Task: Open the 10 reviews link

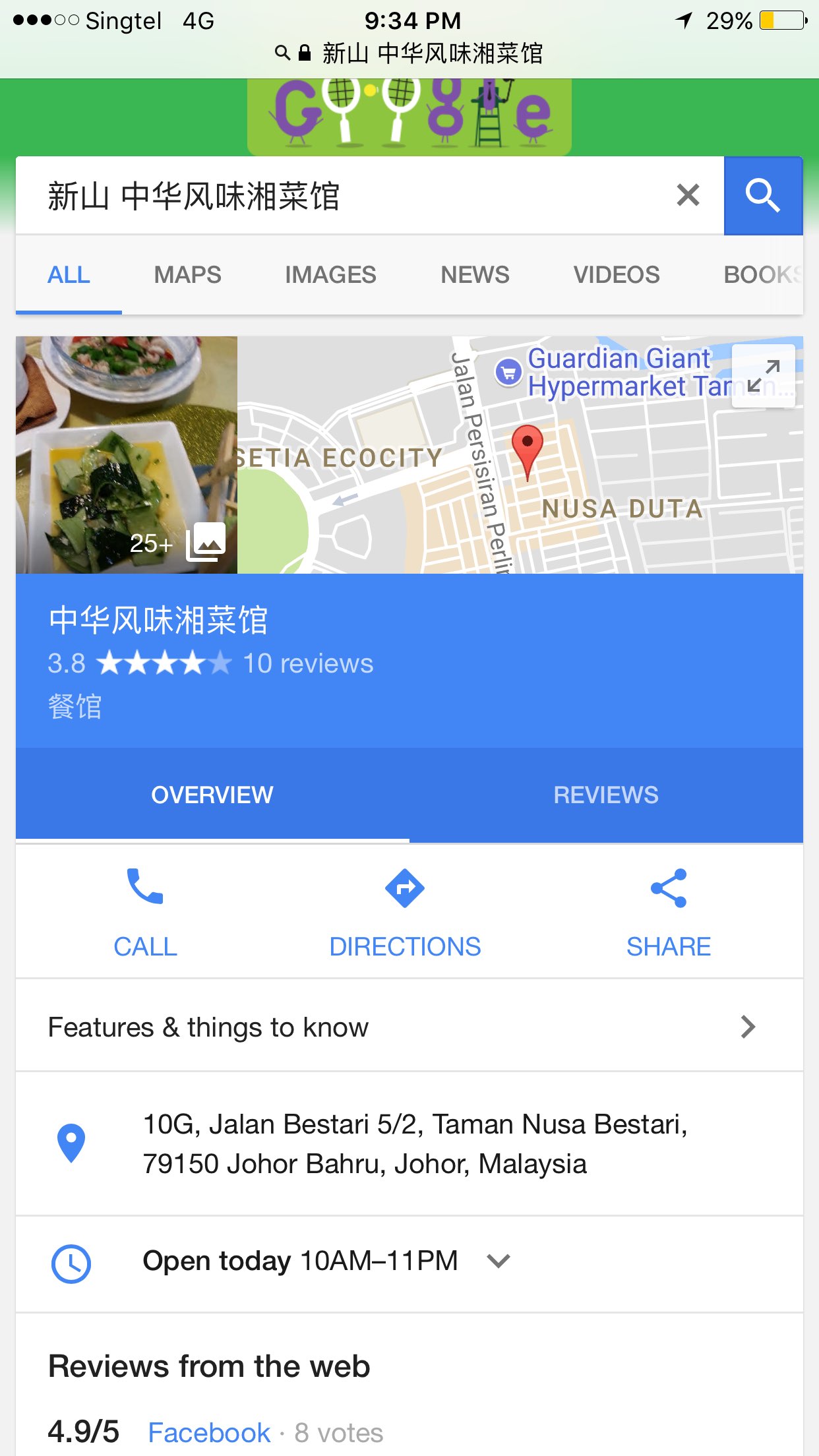Action: (308, 663)
